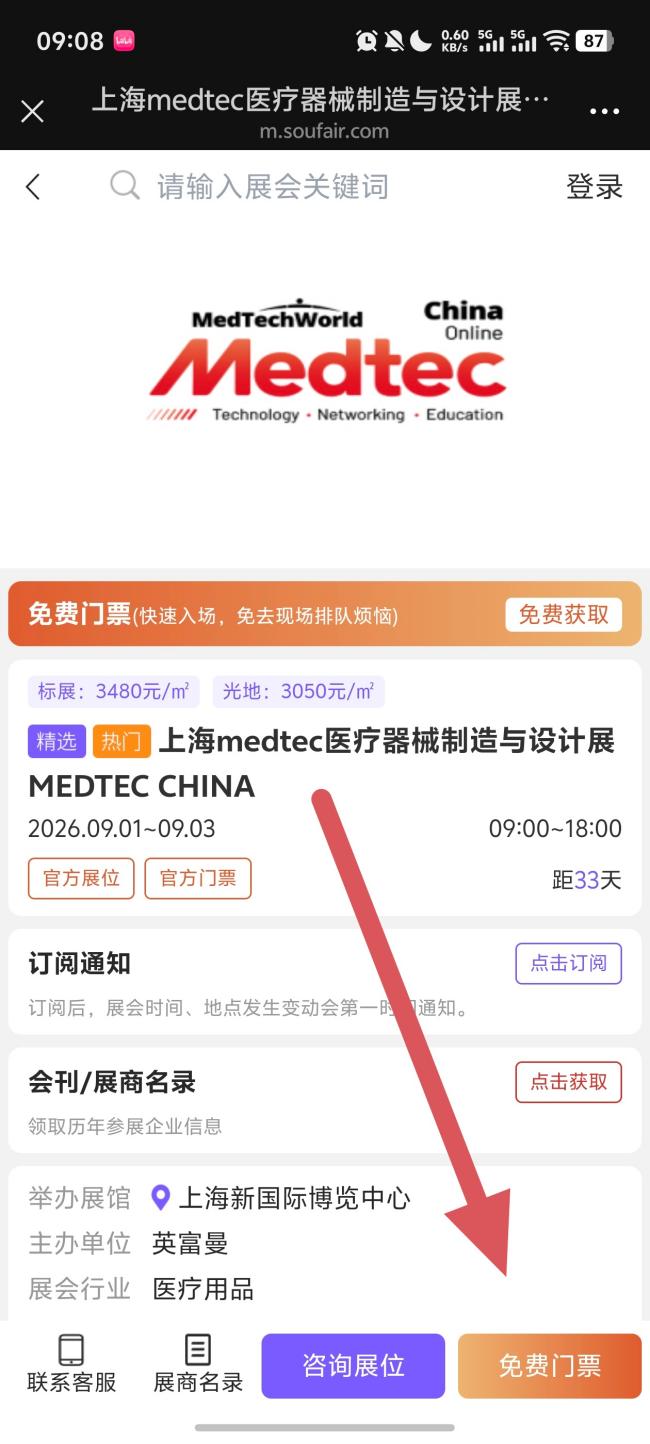Open the 上海新国际博览中心 venue location
Image resolution: width=650 pixels, height=1444 pixels.
pyautogui.click(x=281, y=1197)
